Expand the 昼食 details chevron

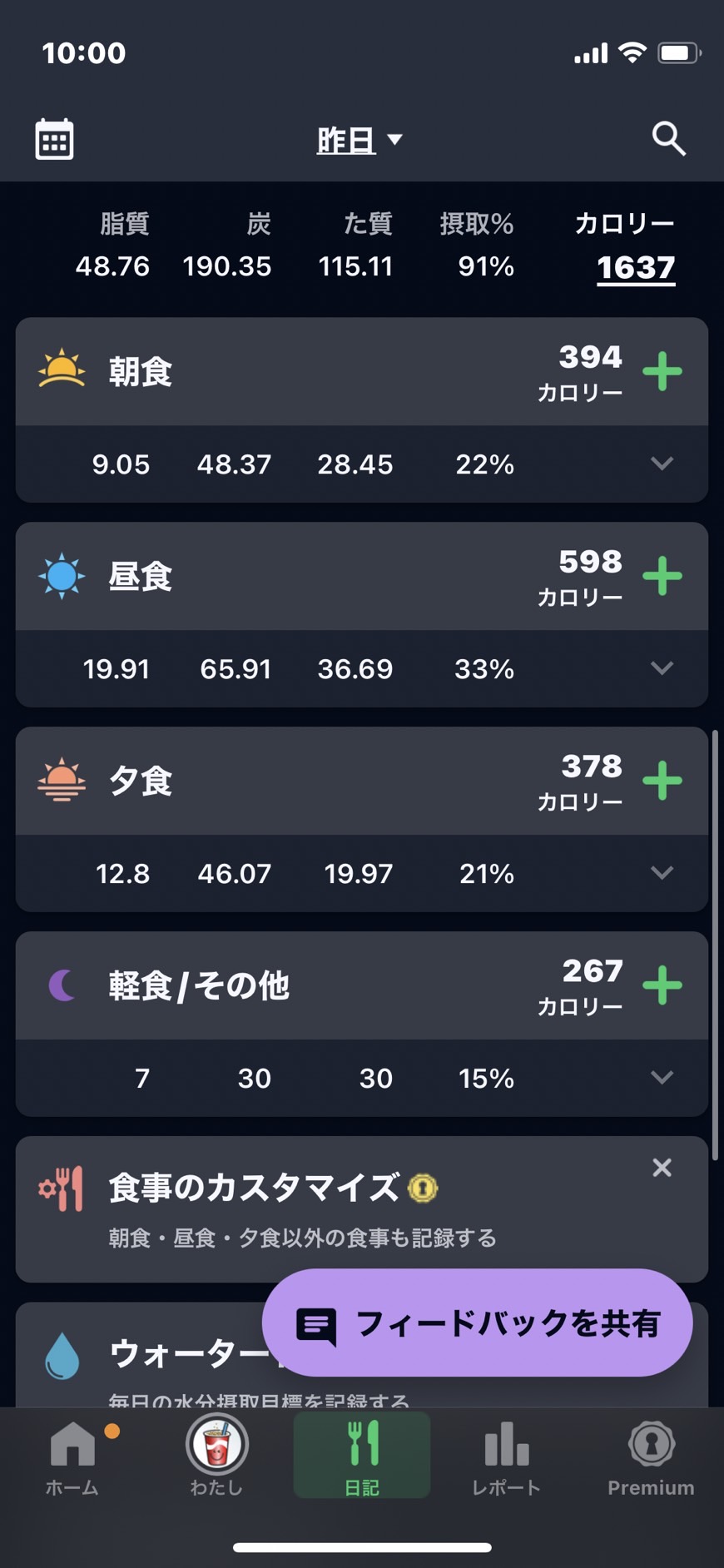pyautogui.click(x=662, y=668)
